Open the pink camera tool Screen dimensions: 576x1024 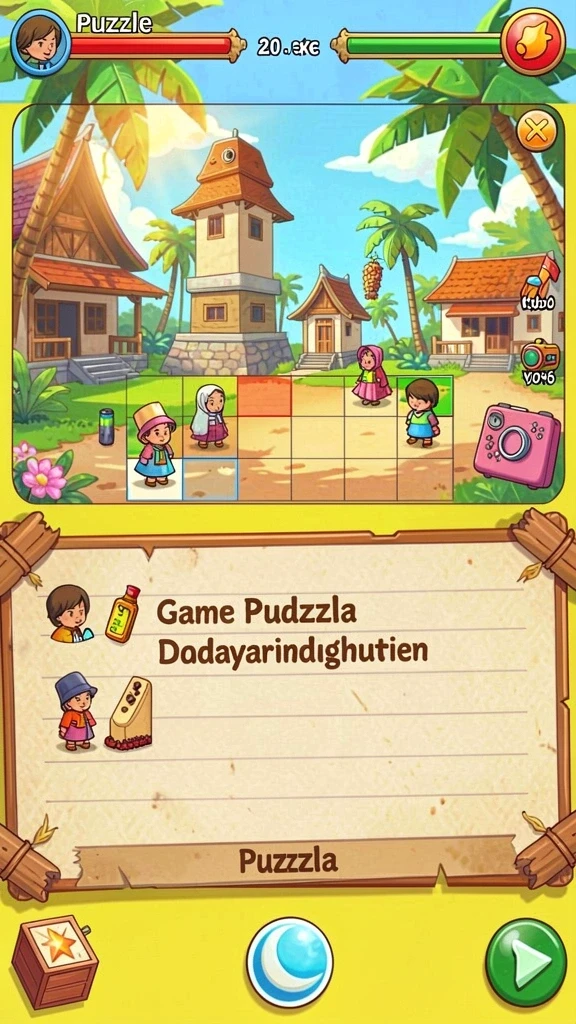pos(517,445)
